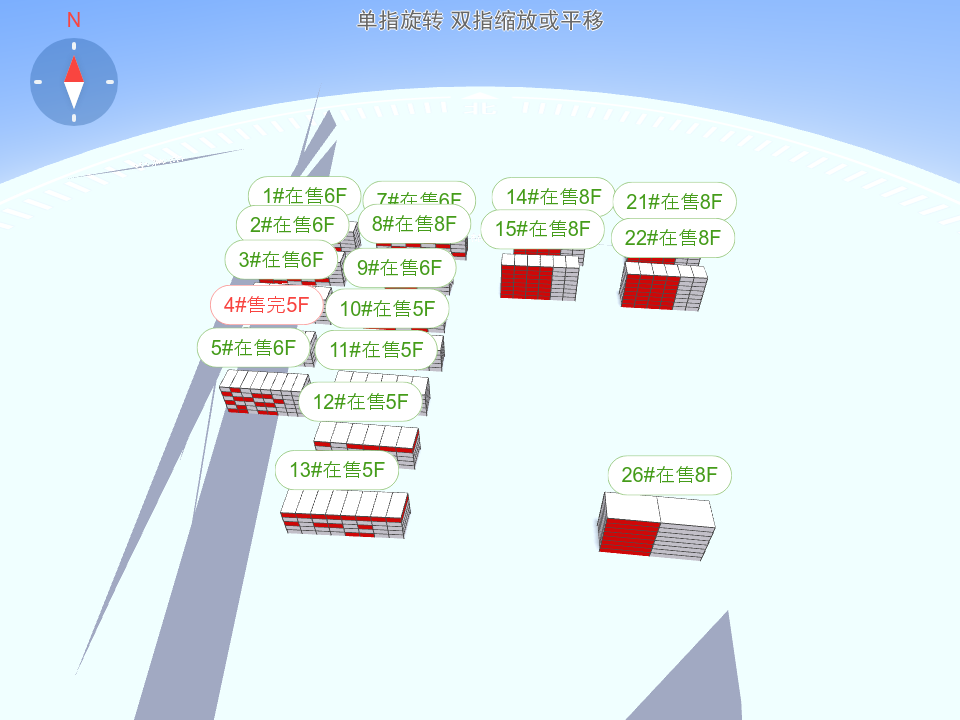960x720 pixels.
Task: Open the 9#在售6F building label
Action: point(399,267)
